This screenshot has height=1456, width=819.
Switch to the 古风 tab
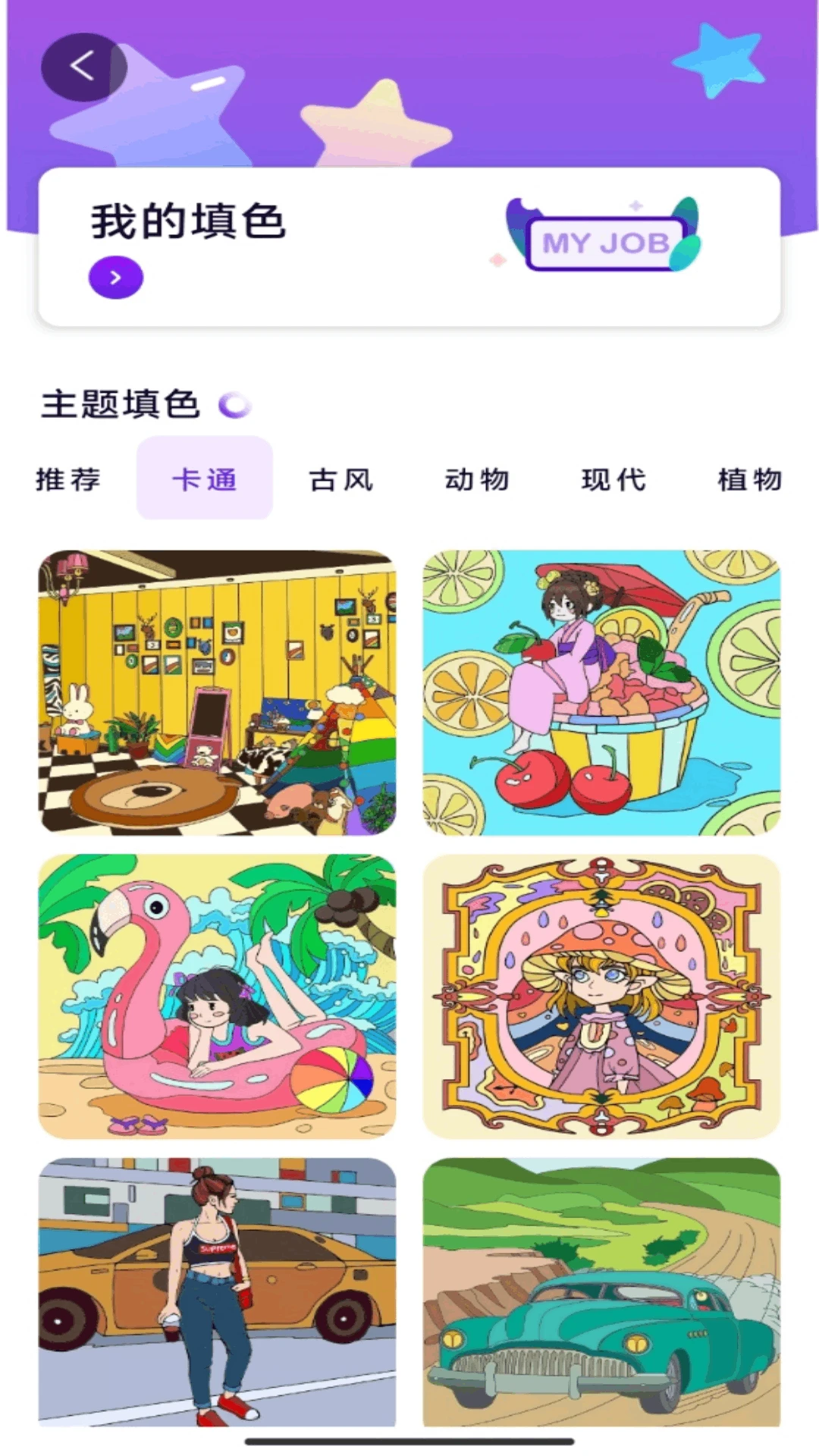pyautogui.click(x=341, y=479)
